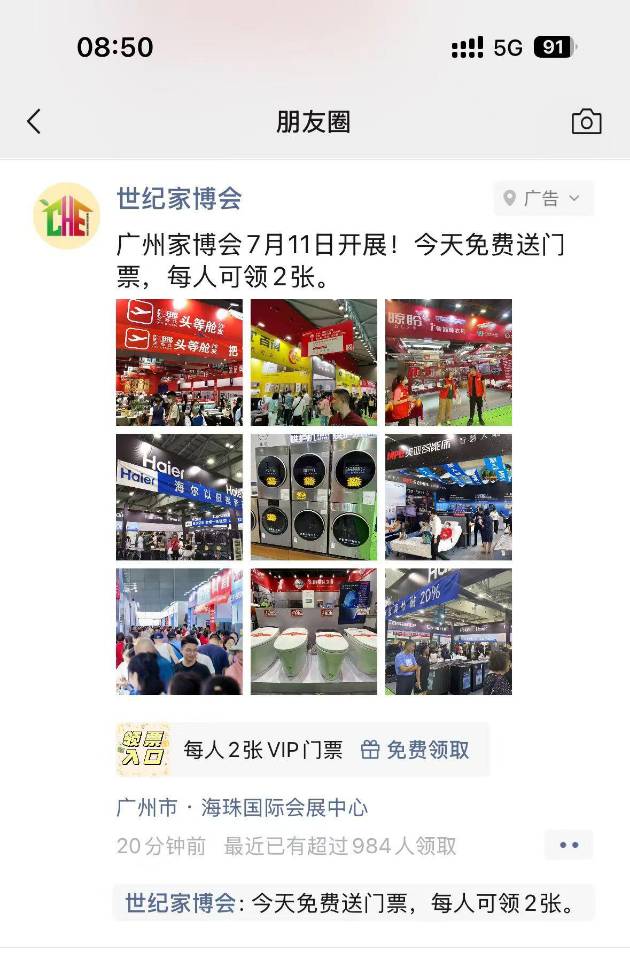This screenshot has width=630, height=960.
Task: Open location 广州市·海珠国际会展中心
Action: [242, 807]
